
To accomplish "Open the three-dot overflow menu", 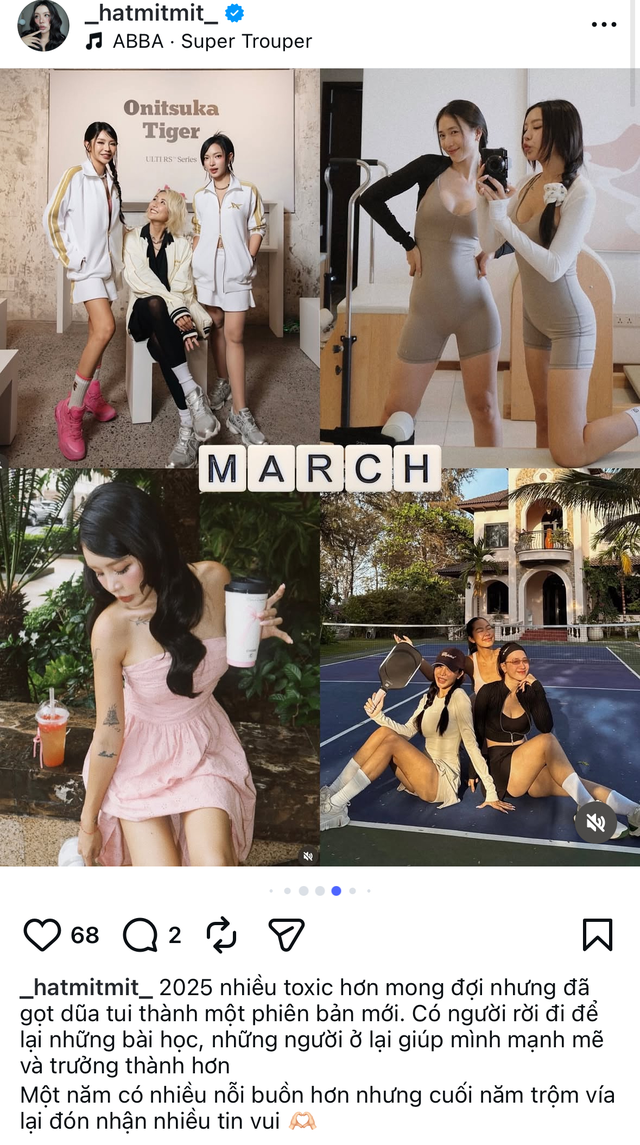I will (604, 25).
